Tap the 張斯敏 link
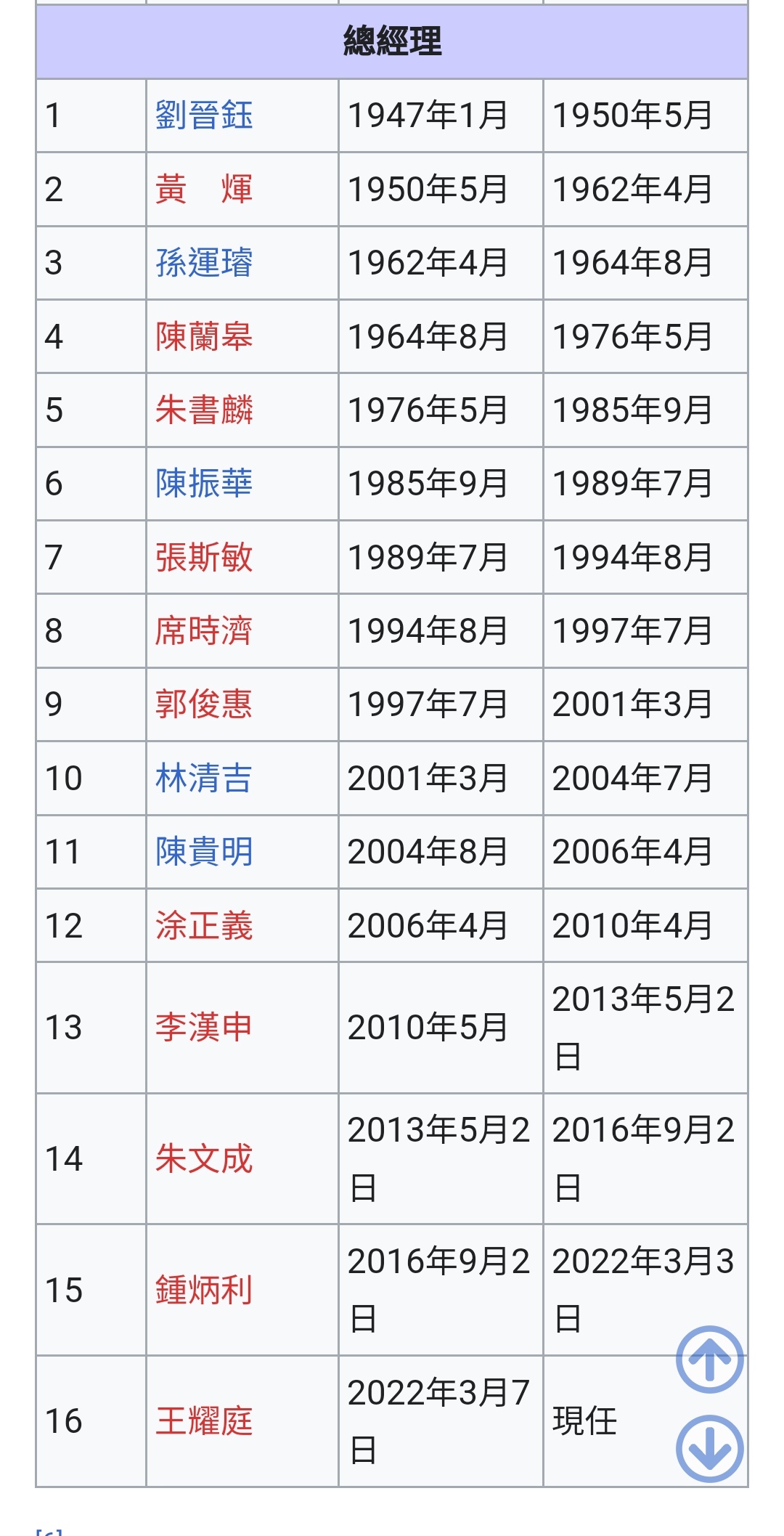This screenshot has height=1536, width=784. pos(204,558)
